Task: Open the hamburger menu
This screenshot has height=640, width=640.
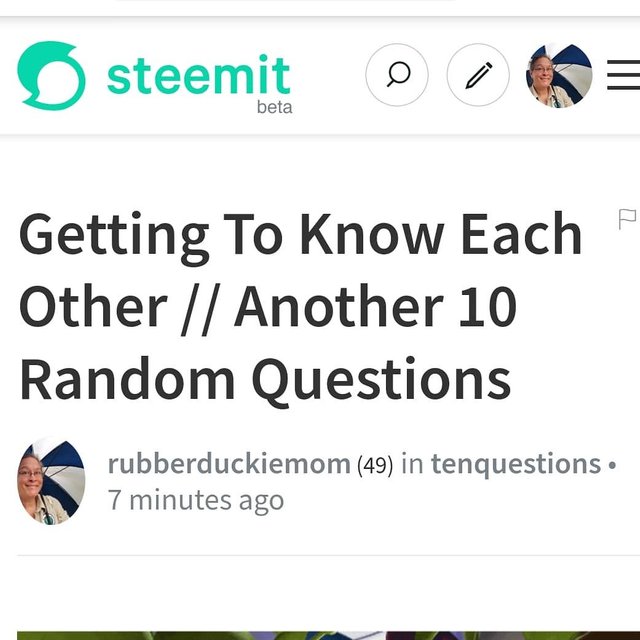Action: (624, 75)
